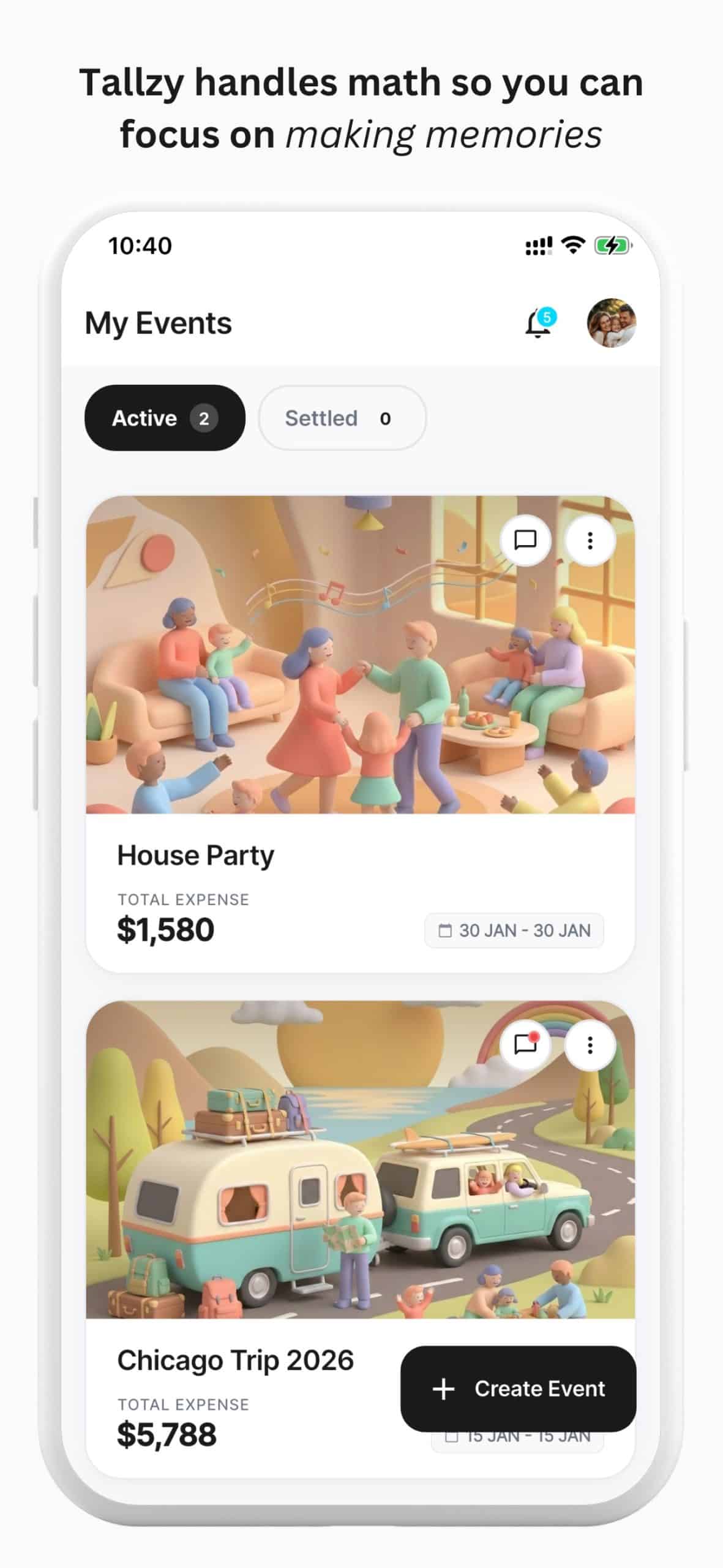Click the battery charging indicator

[610, 244]
